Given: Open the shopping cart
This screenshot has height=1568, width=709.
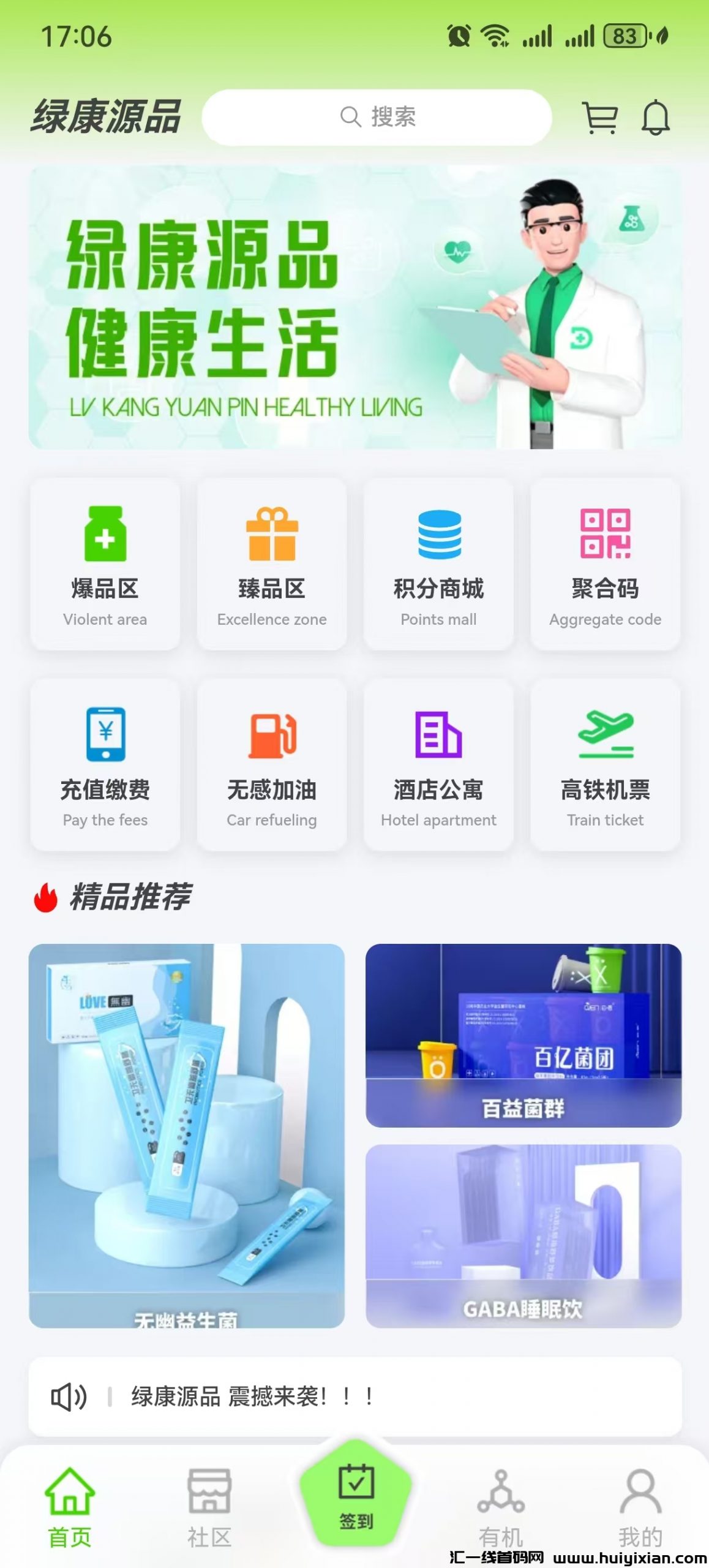Looking at the screenshot, I should point(600,117).
